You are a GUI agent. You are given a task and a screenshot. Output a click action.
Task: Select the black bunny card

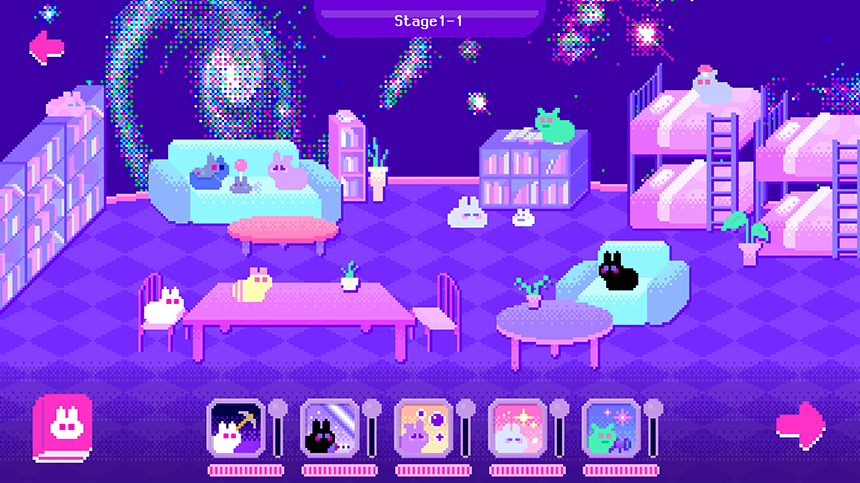[329, 428]
